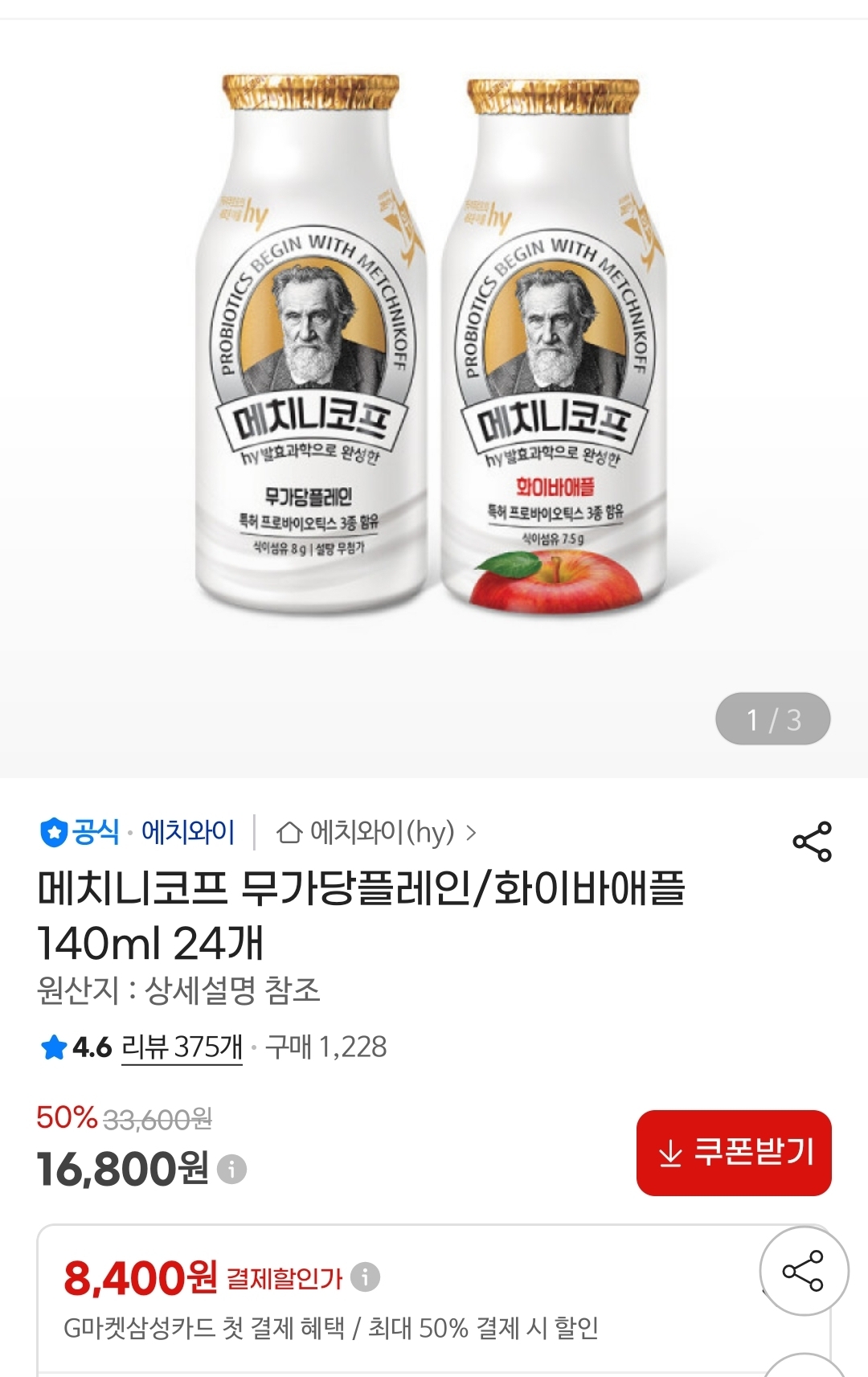Show info about 결제할인가 payment discount

pos(366,1277)
